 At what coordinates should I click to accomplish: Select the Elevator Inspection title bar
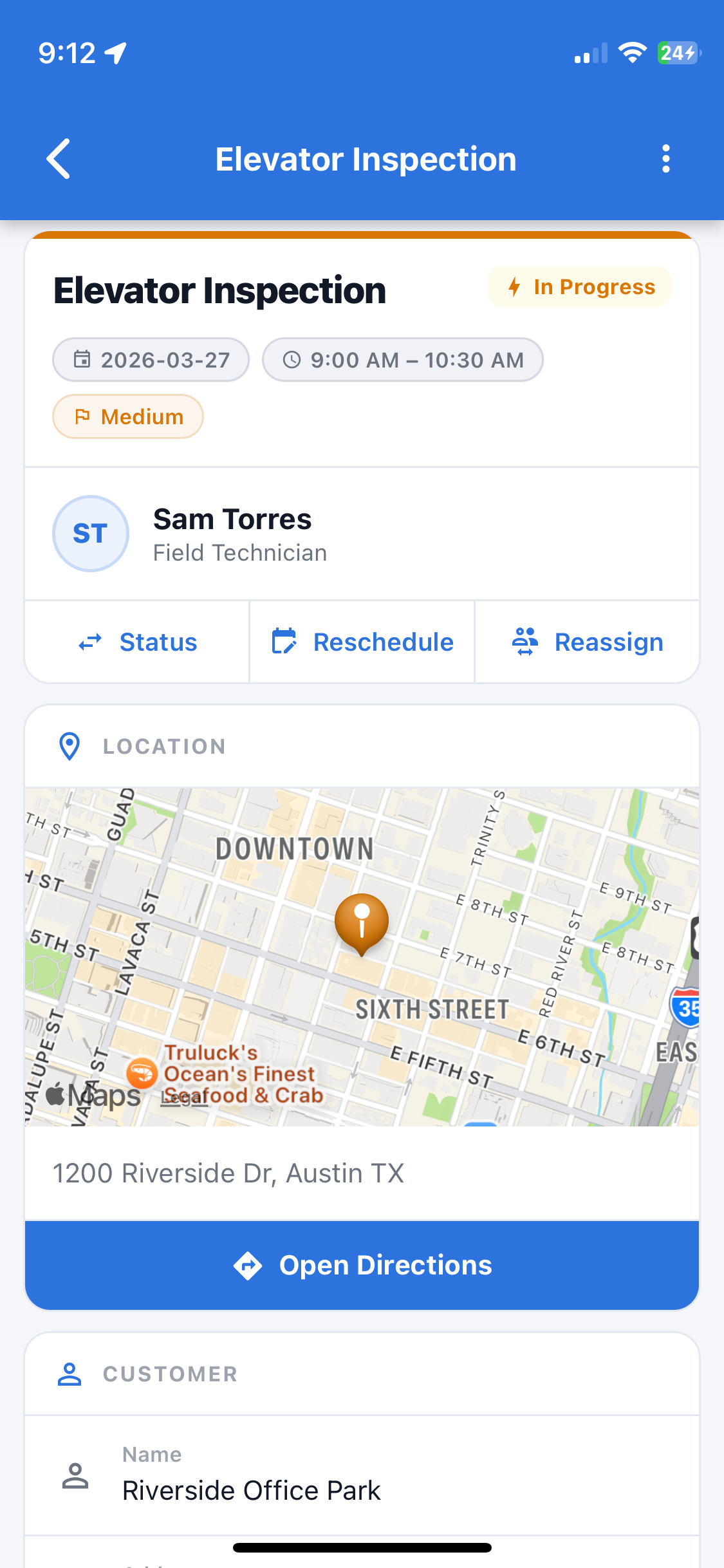[x=366, y=158]
